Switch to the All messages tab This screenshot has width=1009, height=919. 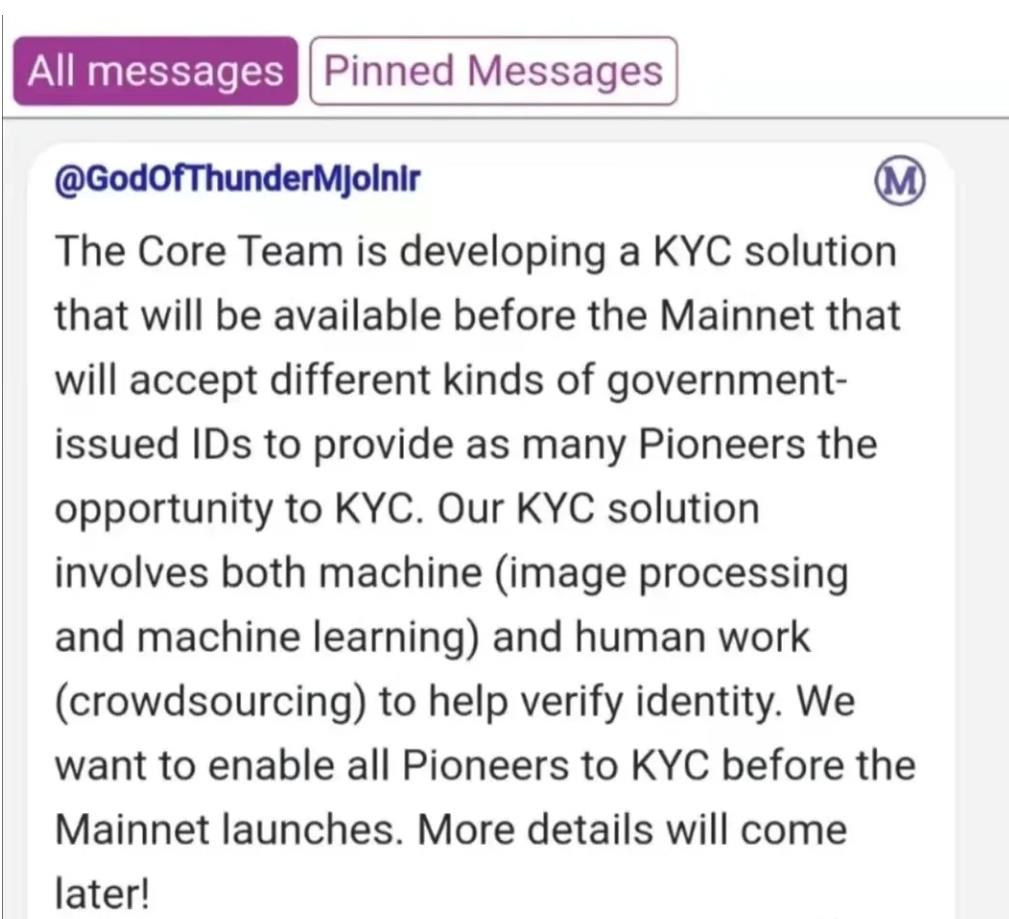pyautogui.click(x=155, y=71)
